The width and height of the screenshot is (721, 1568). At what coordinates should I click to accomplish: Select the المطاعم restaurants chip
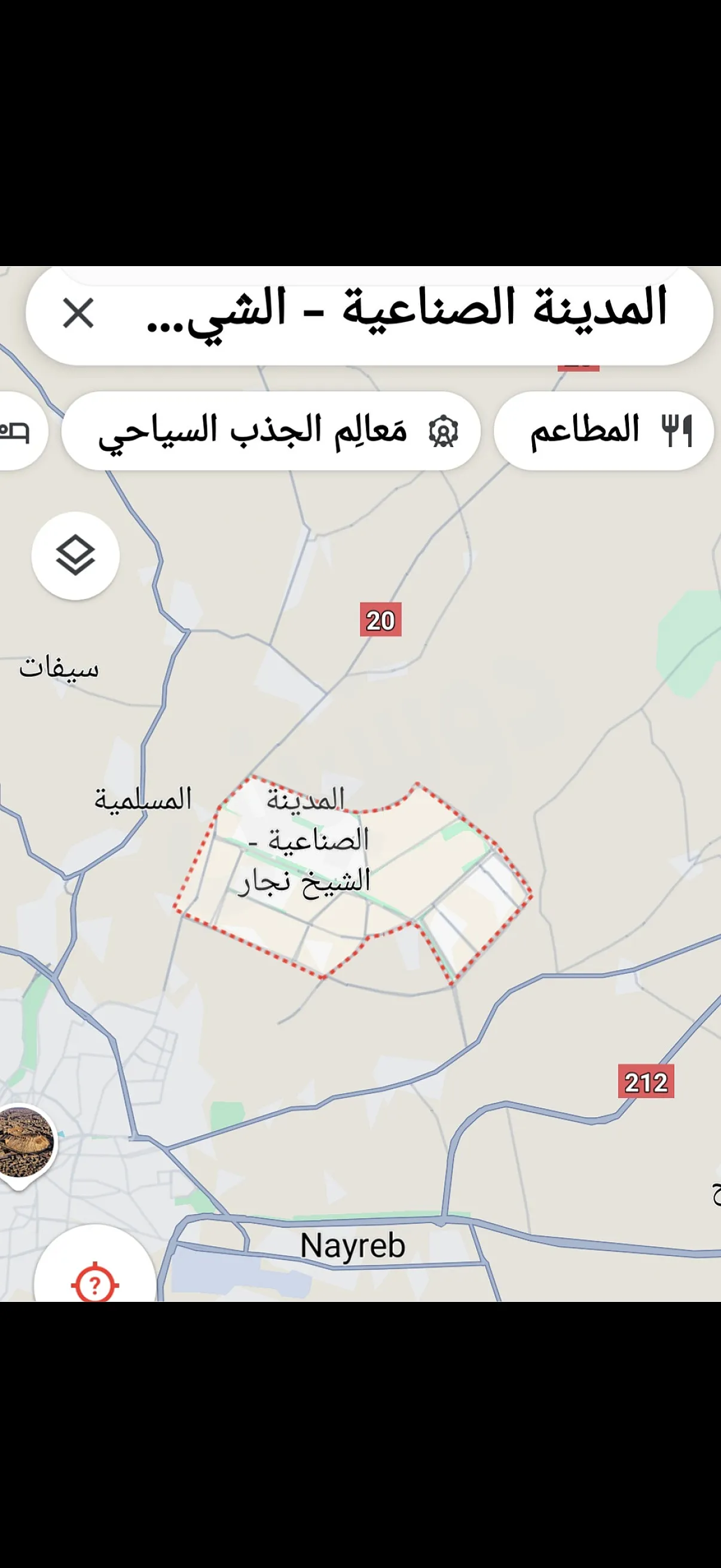pos(604,431)
